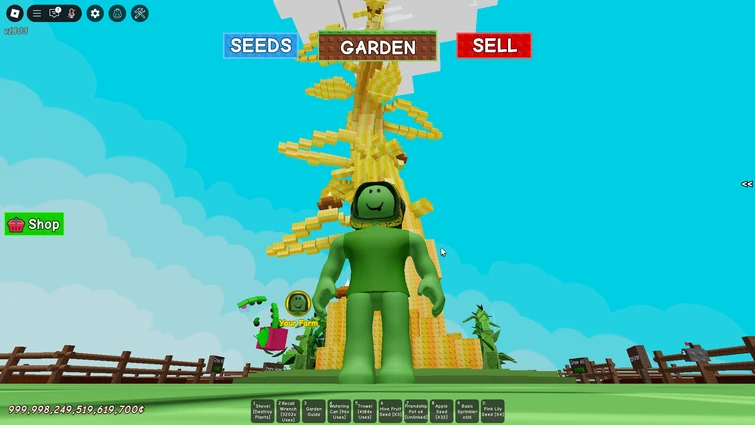
Task: Toggle the muted microphone icon
Action: tap(73, 13)
